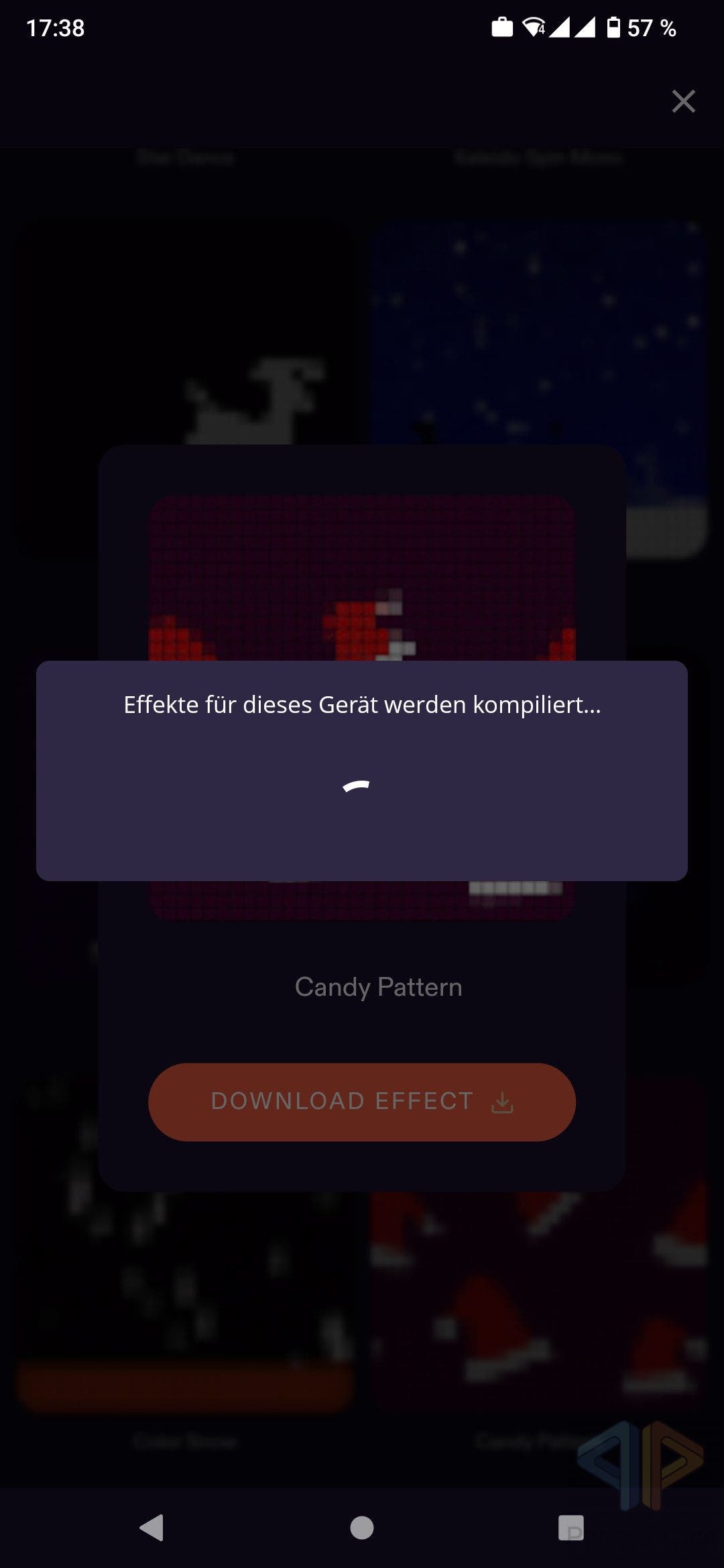724x1568 pixels.
Task: Close the overlay with the X icon
Action: pos(683,101)
